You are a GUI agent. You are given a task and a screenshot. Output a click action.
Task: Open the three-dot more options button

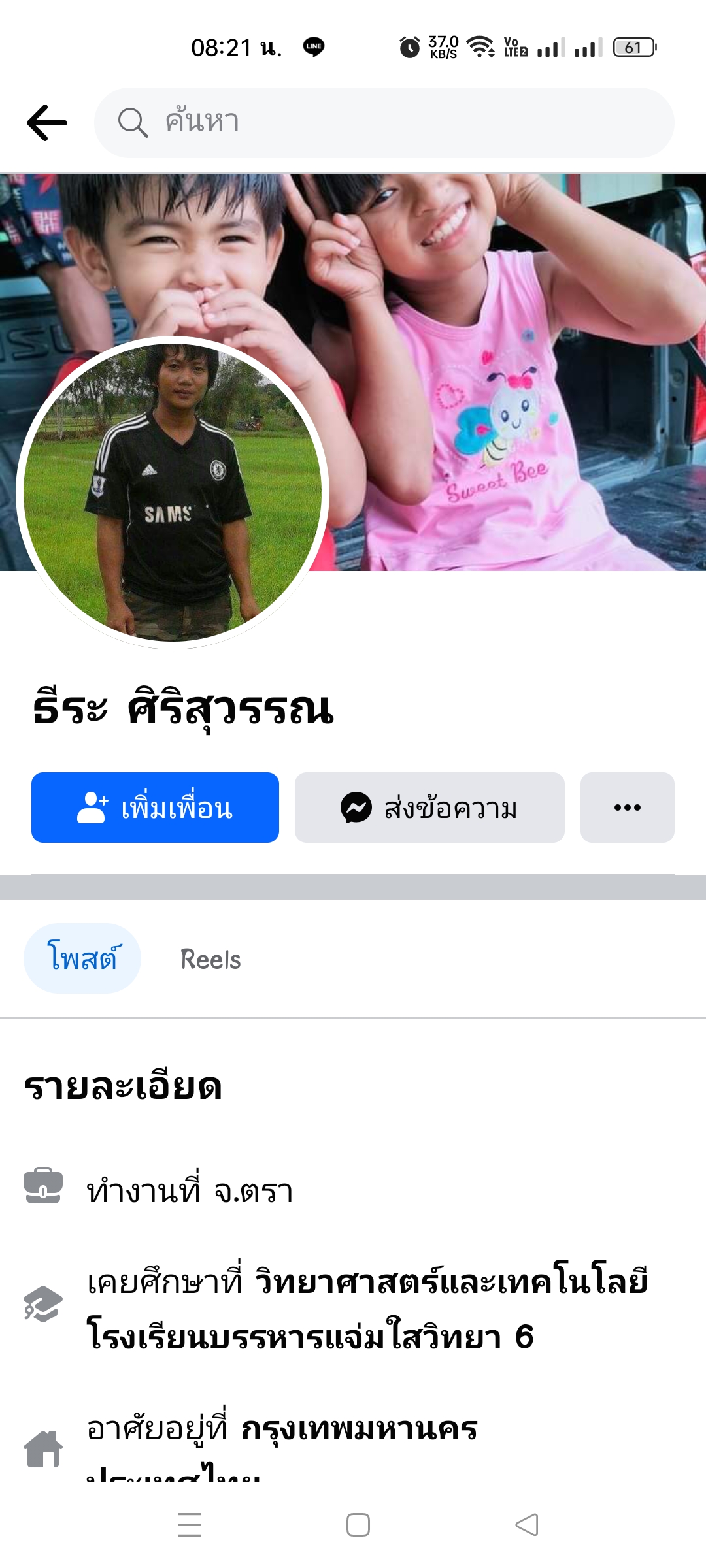627,808
